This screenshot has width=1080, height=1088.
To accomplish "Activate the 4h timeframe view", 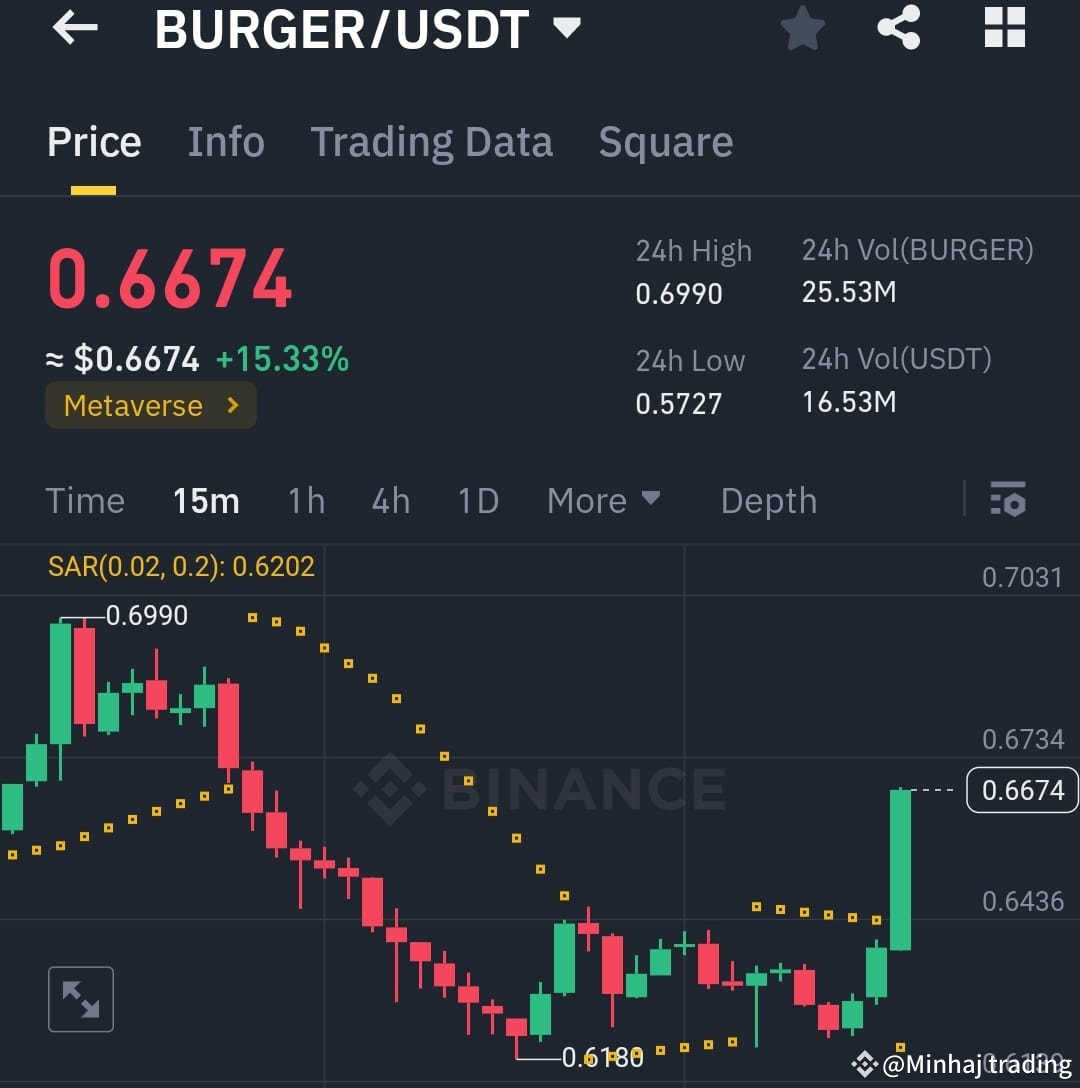I will pos(390,500).
